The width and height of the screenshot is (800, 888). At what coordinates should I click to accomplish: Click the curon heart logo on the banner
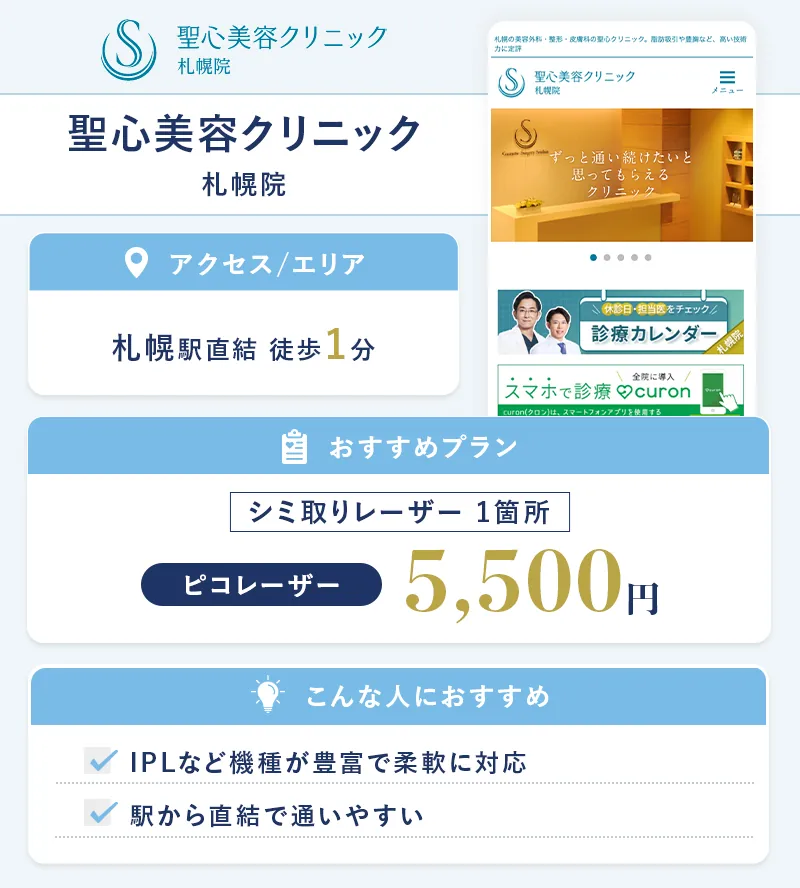(624, 391)
